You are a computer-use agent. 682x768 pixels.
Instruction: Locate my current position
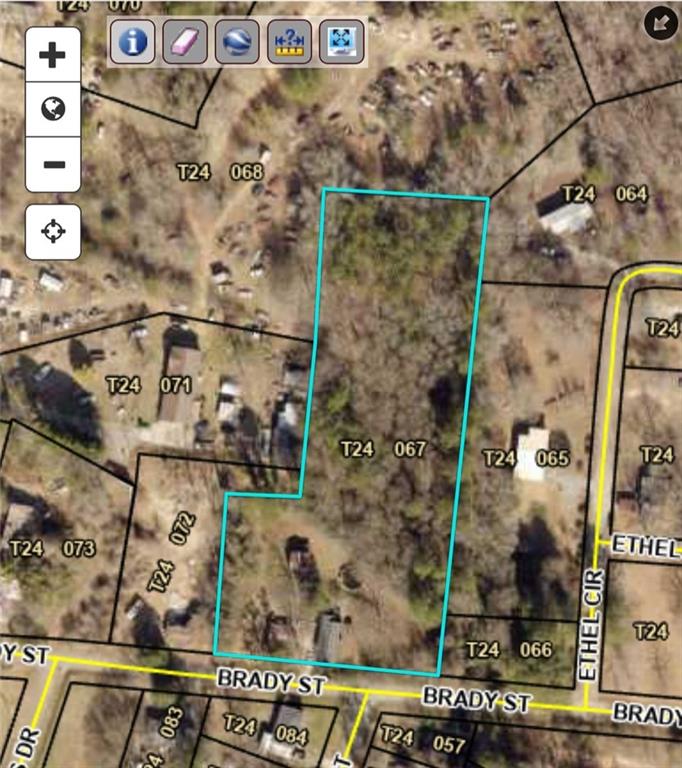[x=53, y=232]
